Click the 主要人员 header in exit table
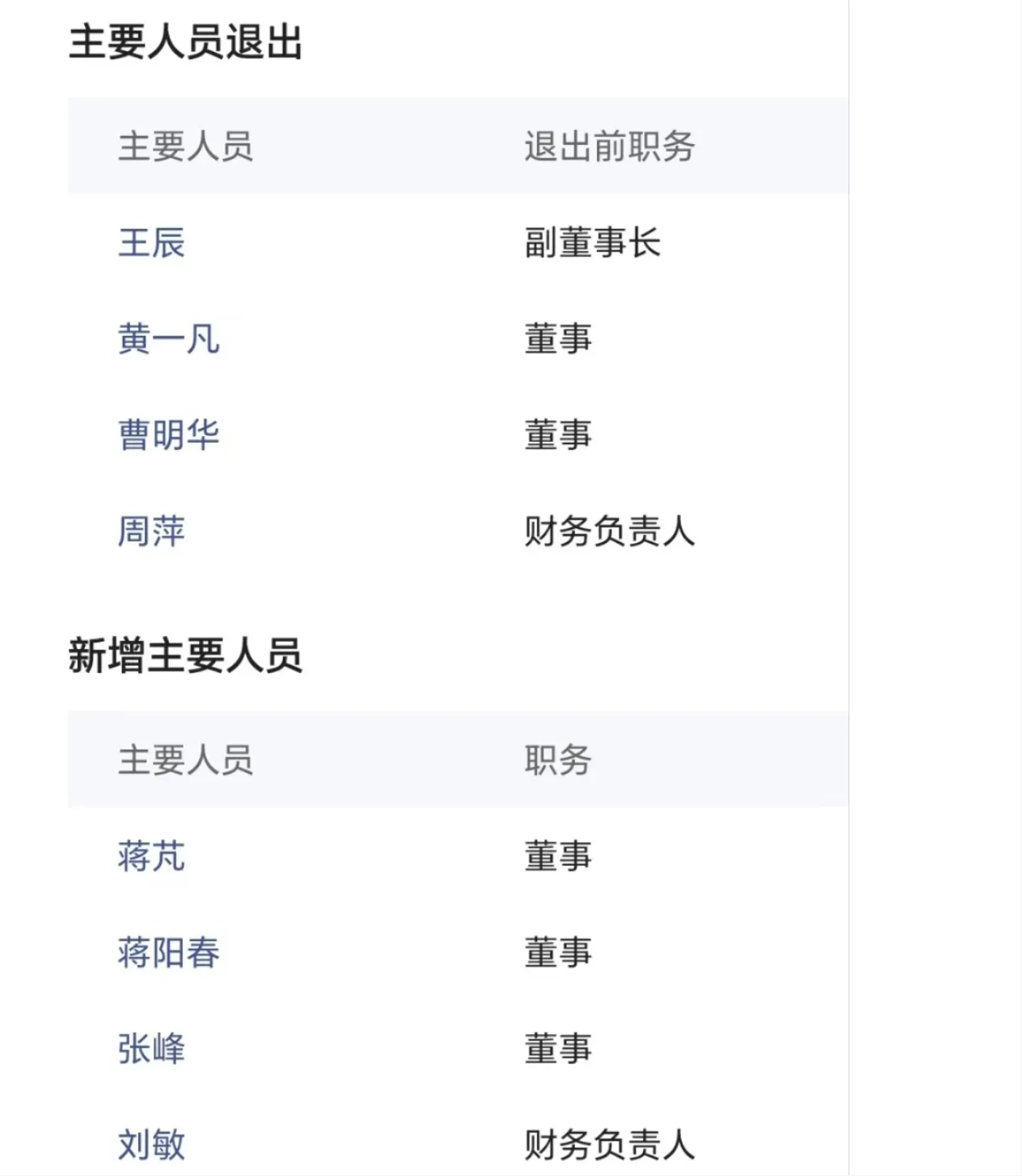Screen dimensions: 1022x1176 point(185,146)
